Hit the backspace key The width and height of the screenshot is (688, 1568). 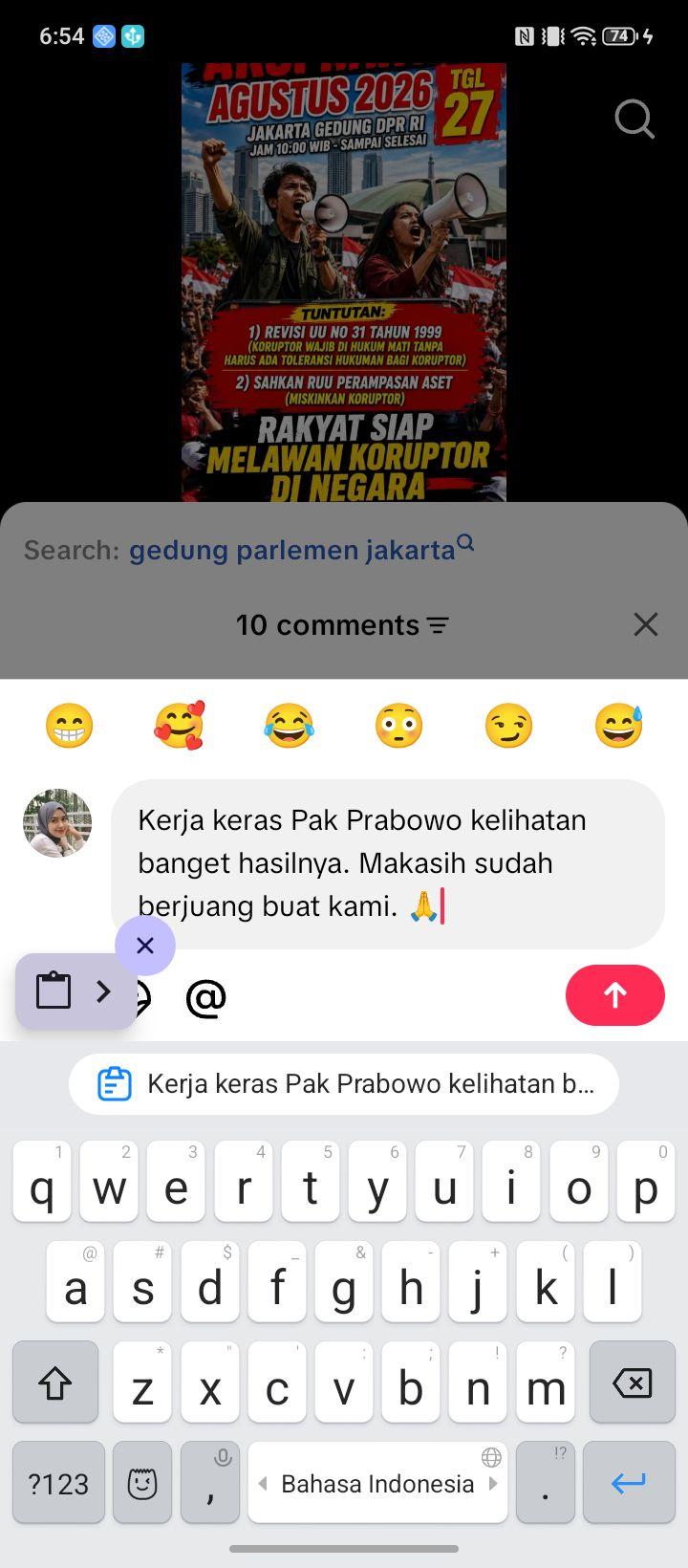[x=631, y=1383]
